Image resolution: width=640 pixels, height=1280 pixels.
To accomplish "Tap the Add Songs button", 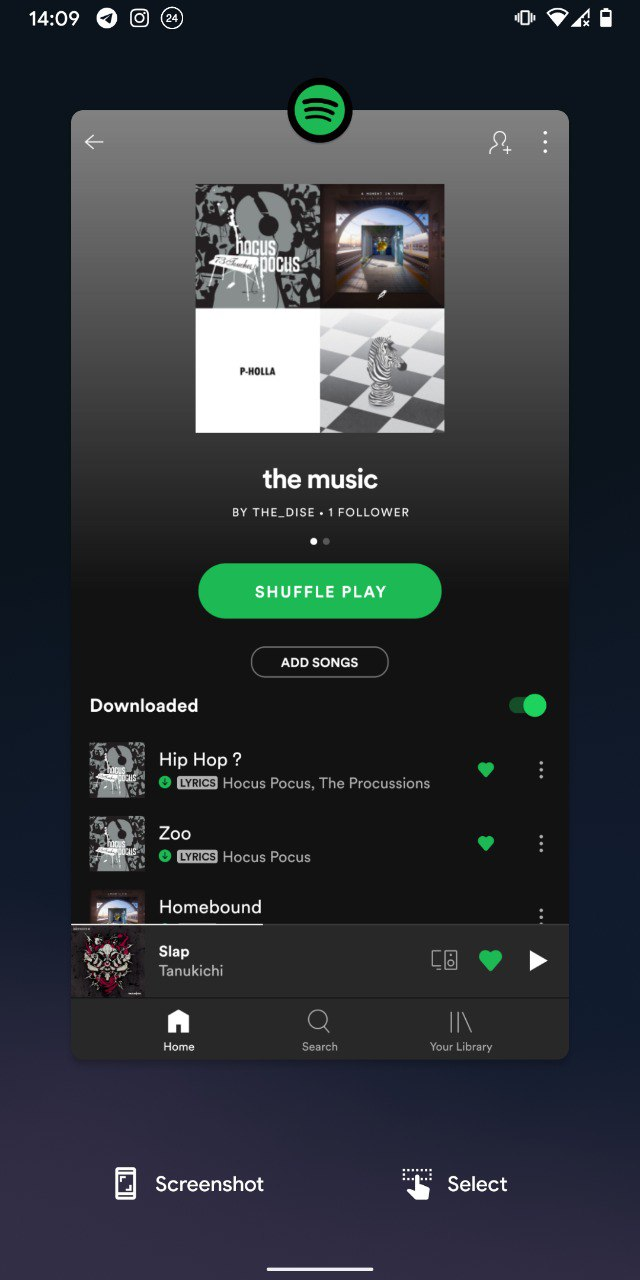I will 320,662.
